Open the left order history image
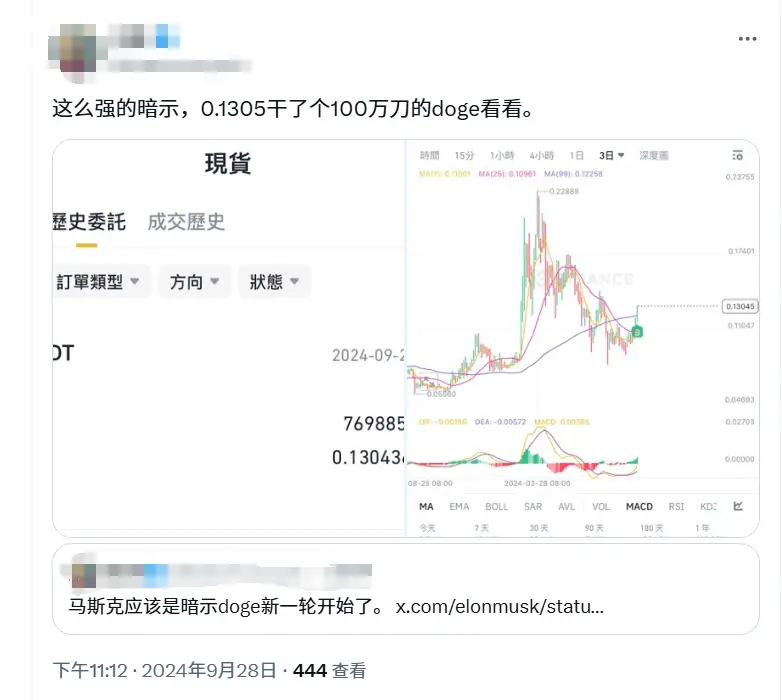This screenshot has width=782, height=700. [228, 338]
